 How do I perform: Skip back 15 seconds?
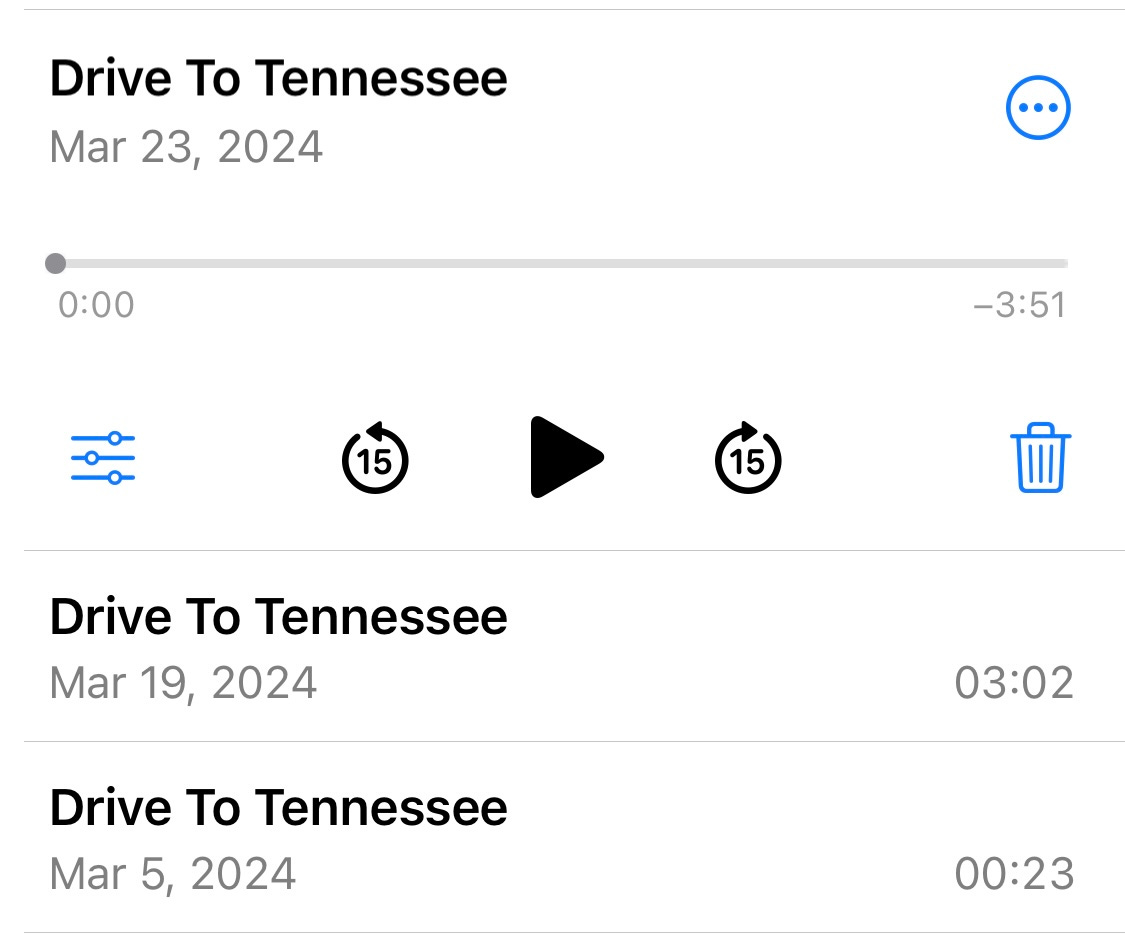click(375, 459)
